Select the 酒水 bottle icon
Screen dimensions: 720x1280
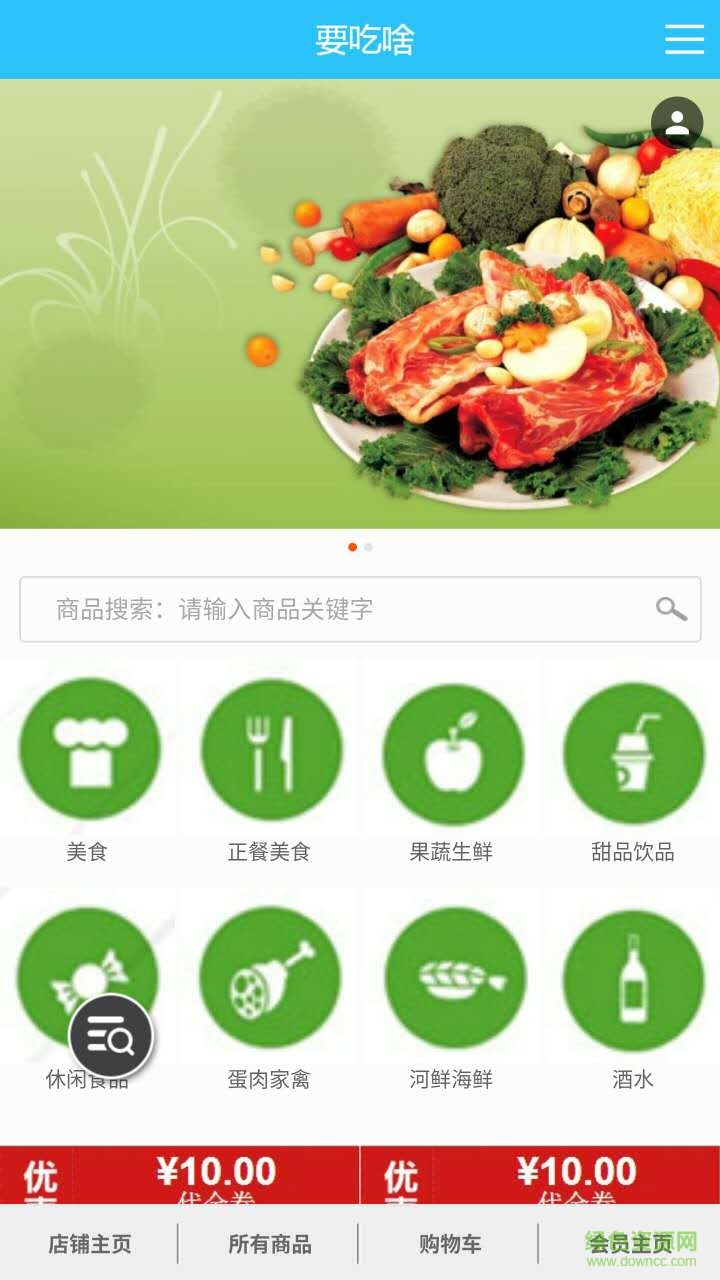634,979
